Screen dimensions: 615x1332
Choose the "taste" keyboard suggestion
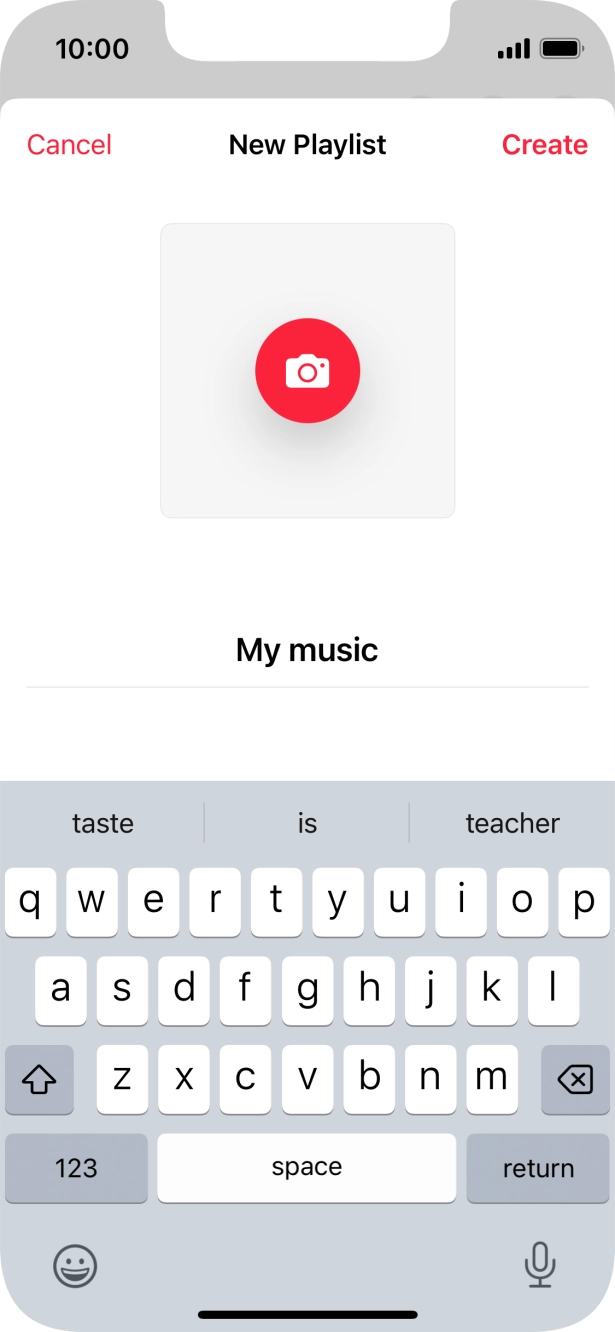point(103,823)
